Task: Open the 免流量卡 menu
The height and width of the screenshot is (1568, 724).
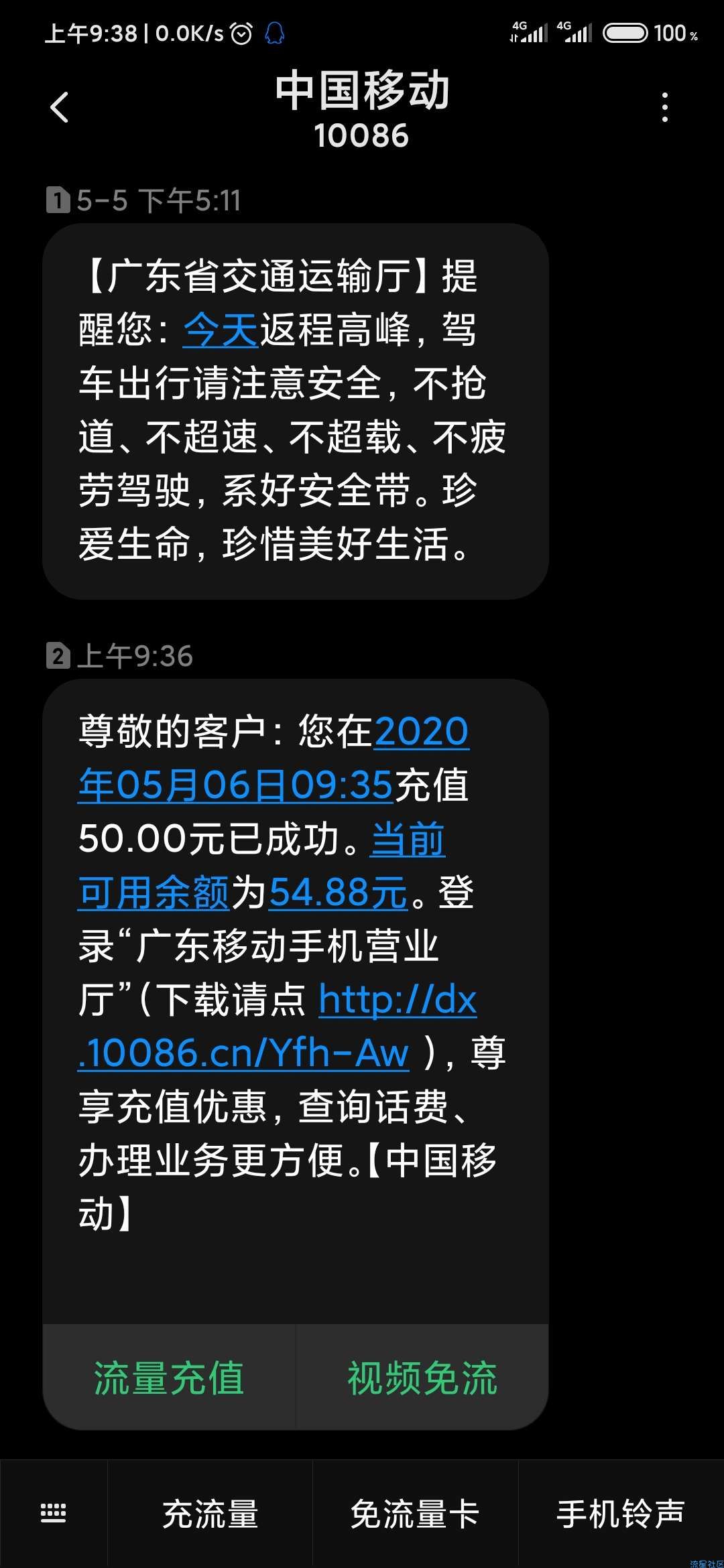Action: tap(415, 1513)
